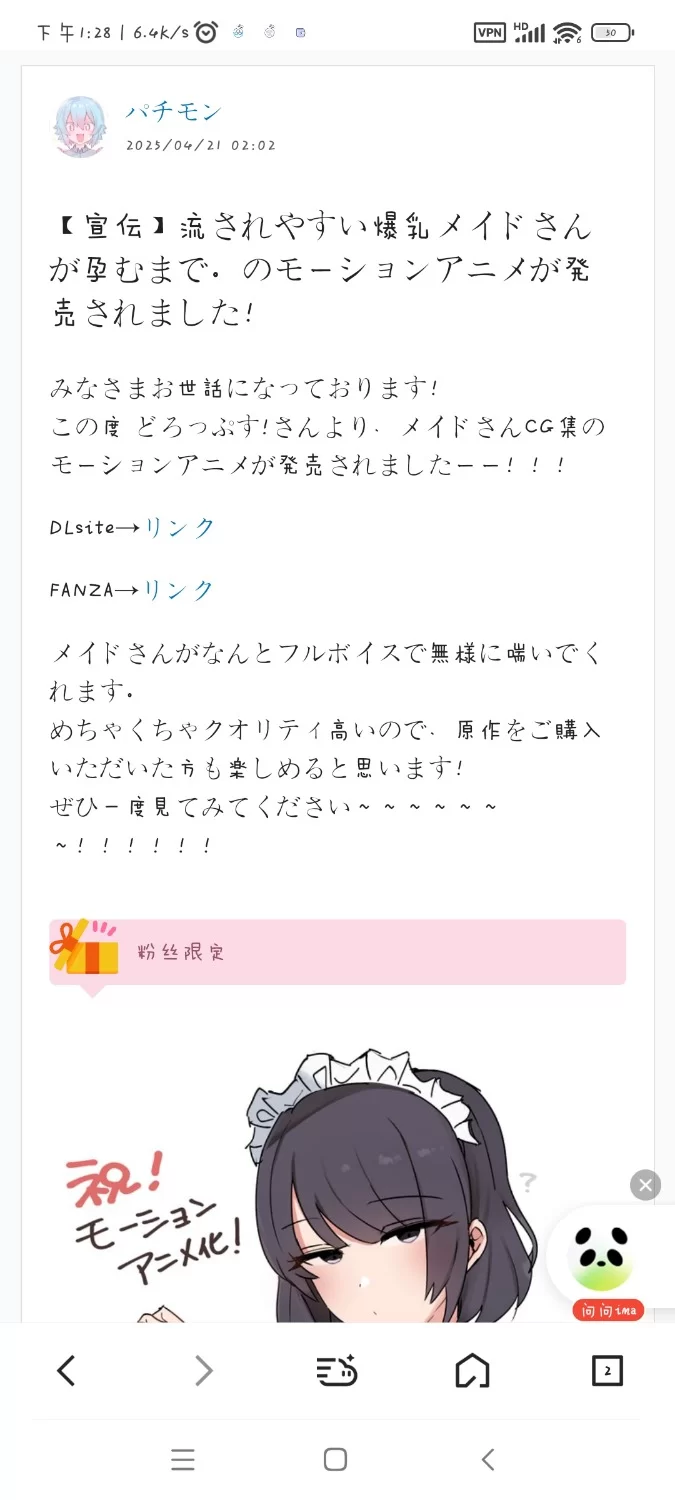Screen dimensions: 675x1500
Task: Go forward in the browser
Action: point(203,1370)
